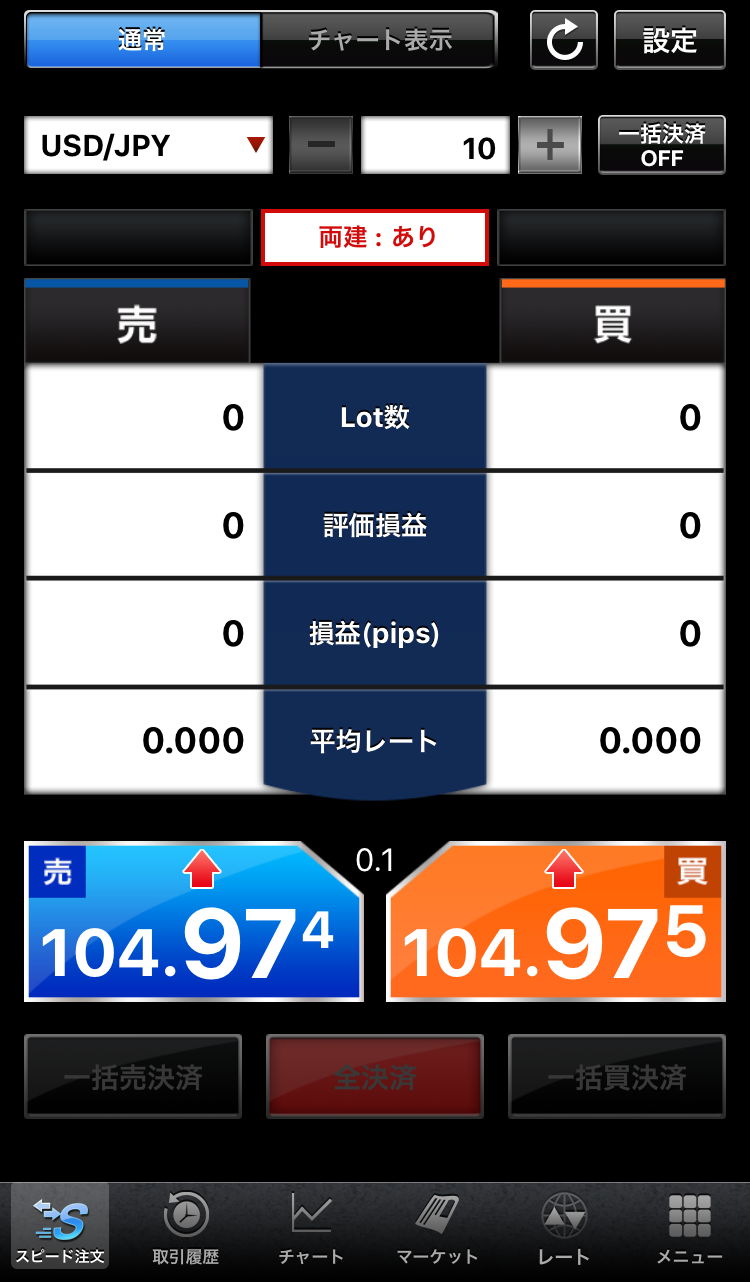Tap the red 全決済 button
This screenshot has height=1282, width=750.
click(x=375, y=1076)
